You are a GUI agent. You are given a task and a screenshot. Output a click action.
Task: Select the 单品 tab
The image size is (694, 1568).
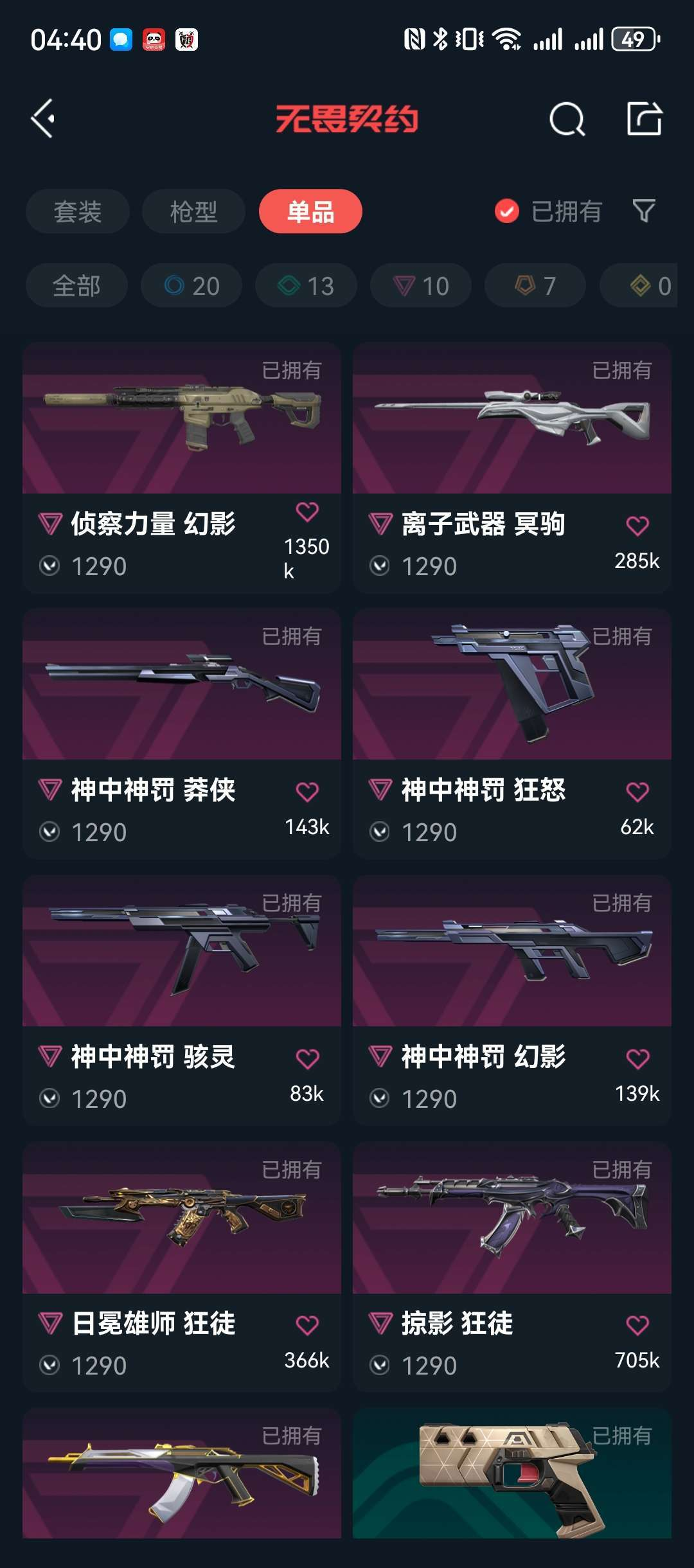pos(310,211)
